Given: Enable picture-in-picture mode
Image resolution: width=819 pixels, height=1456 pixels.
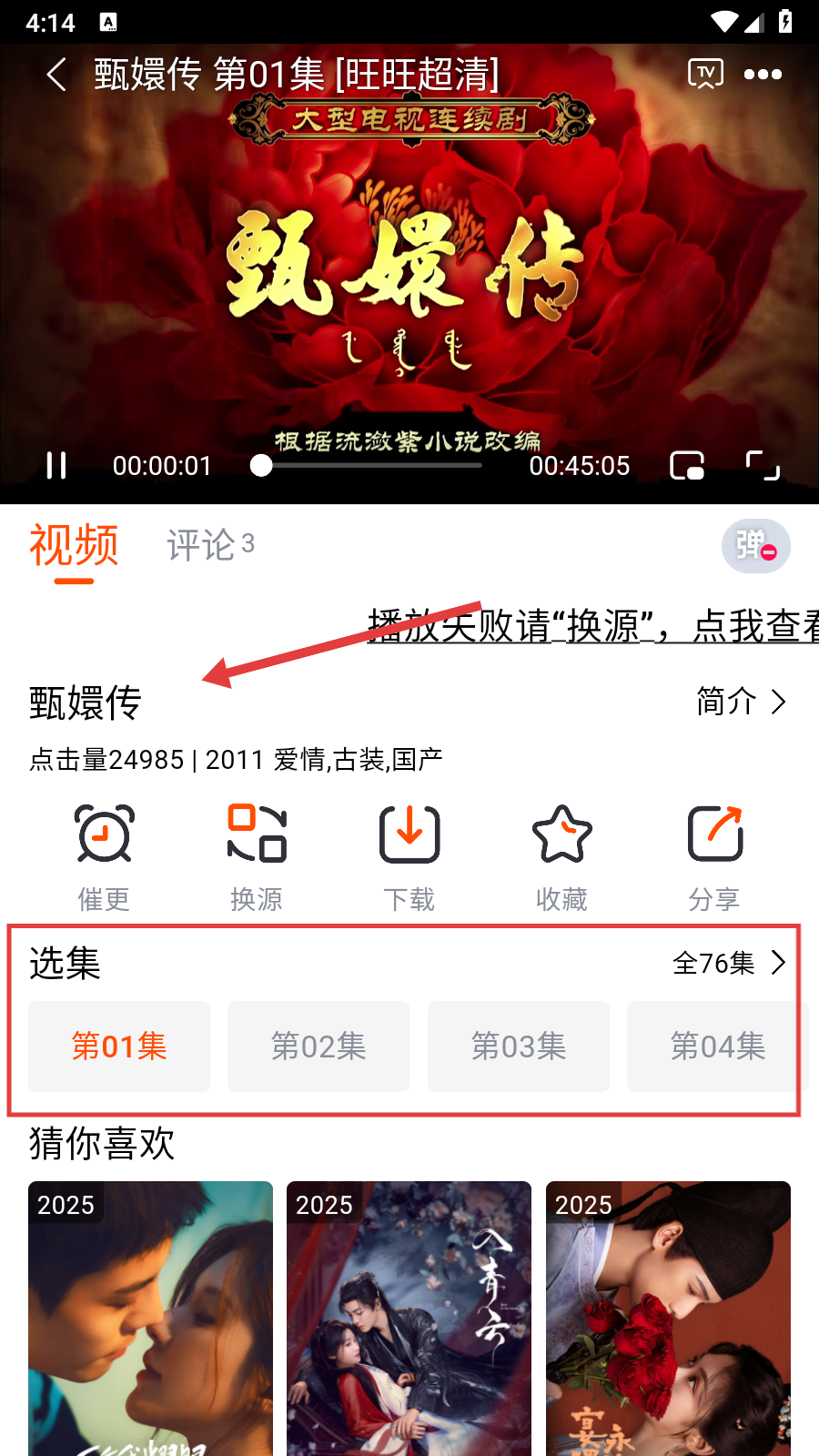Looking at the screenshot, I should pos(687,465).
